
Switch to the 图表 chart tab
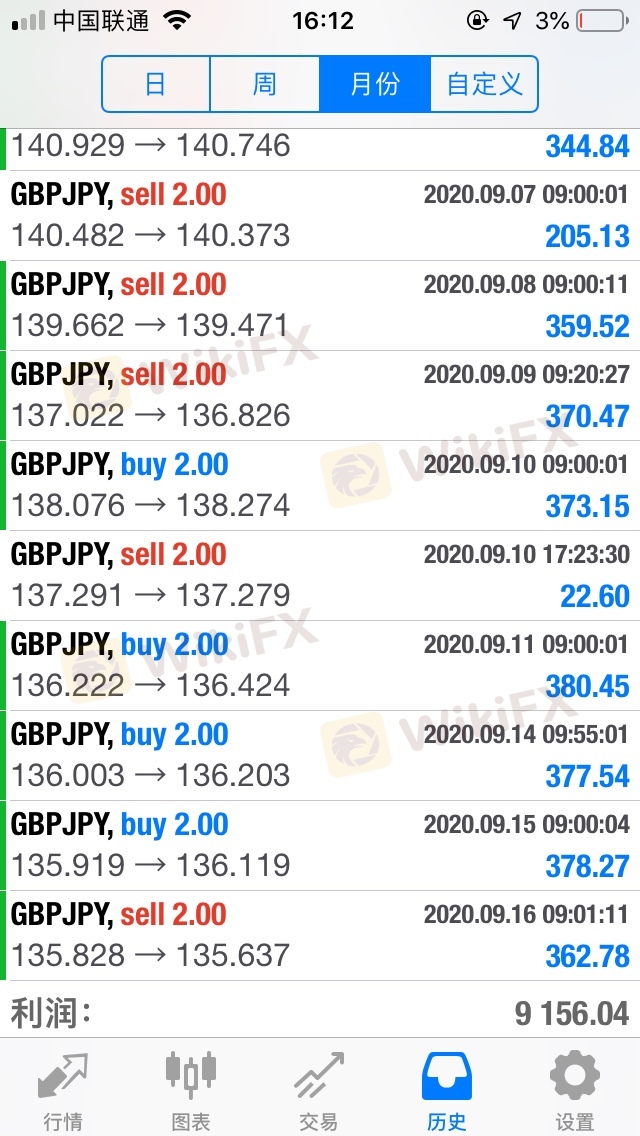point(190,1088)
